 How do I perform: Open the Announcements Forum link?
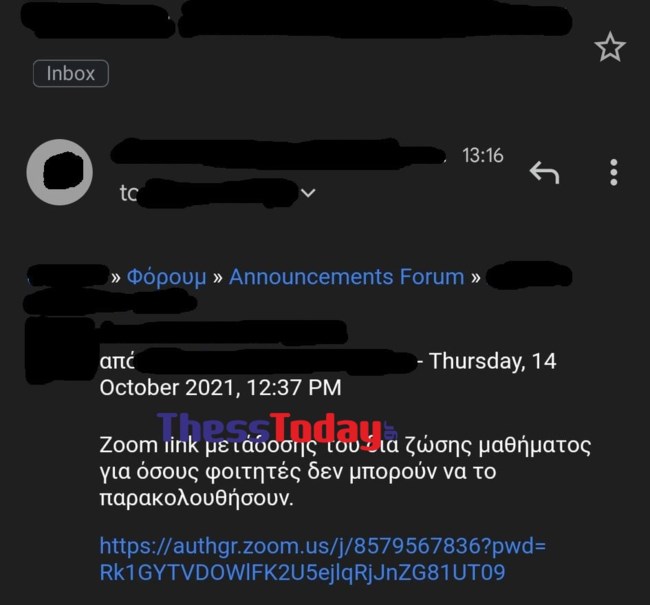tap(347, 277)
